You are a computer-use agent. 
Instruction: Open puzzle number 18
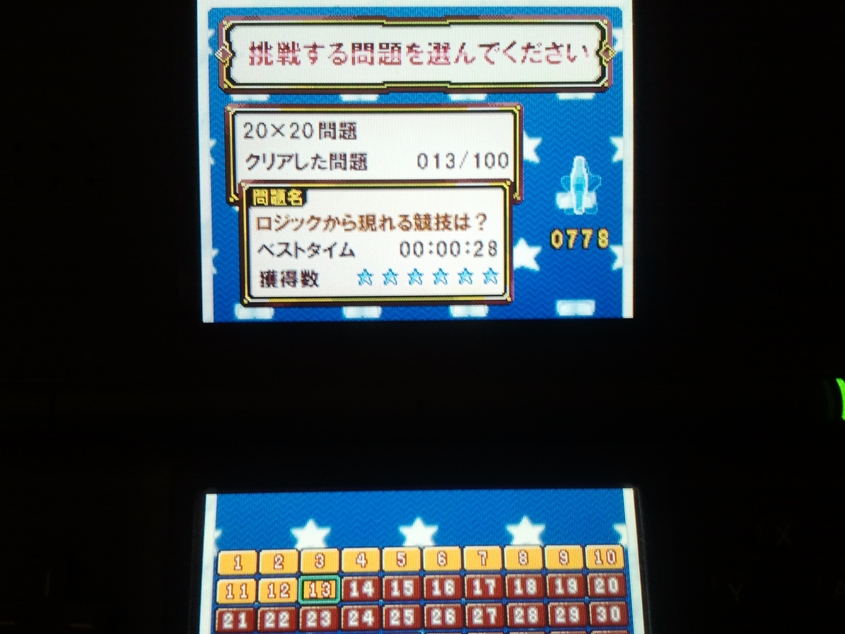coord(524,587)
